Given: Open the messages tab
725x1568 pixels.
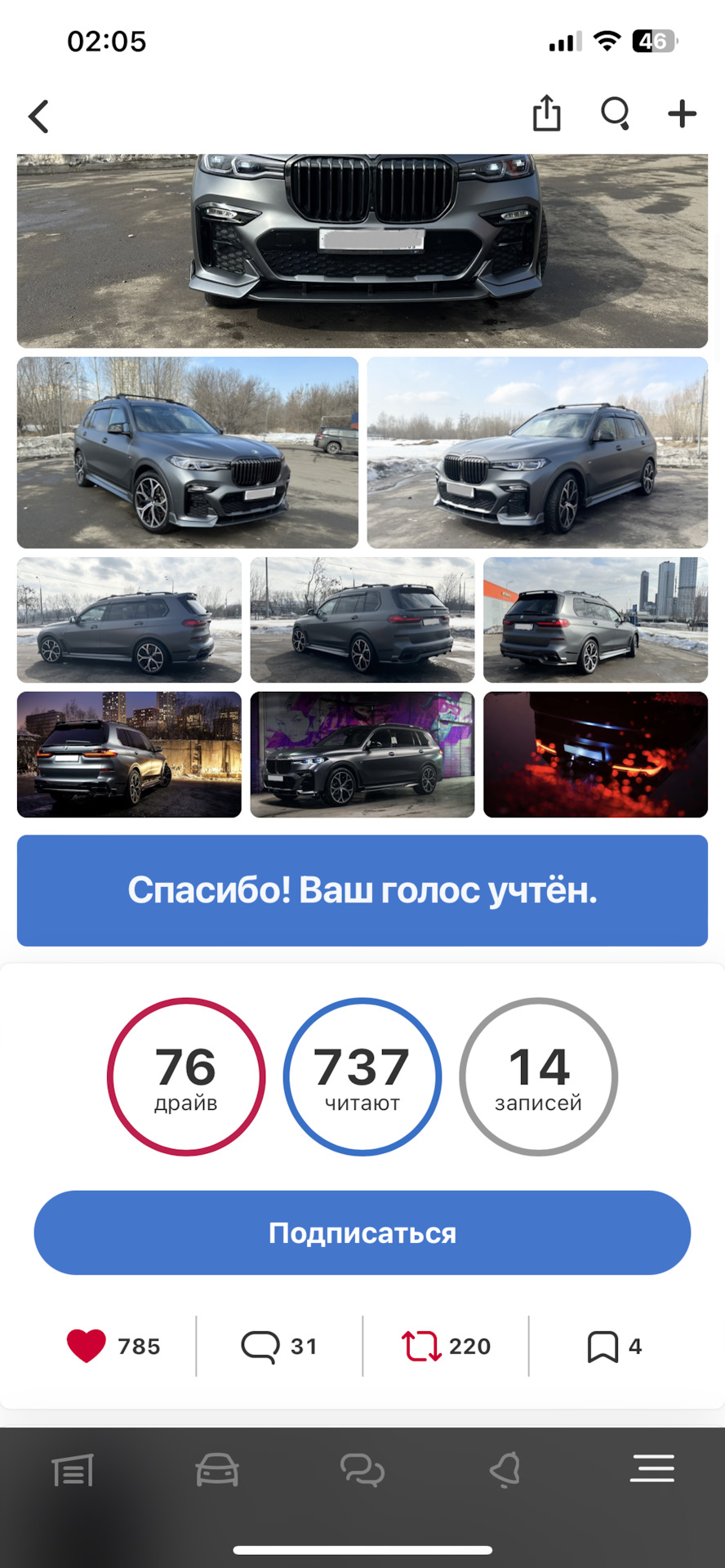Looking at the screenshot, I should pyautogui.click(x=362, y=1471).
